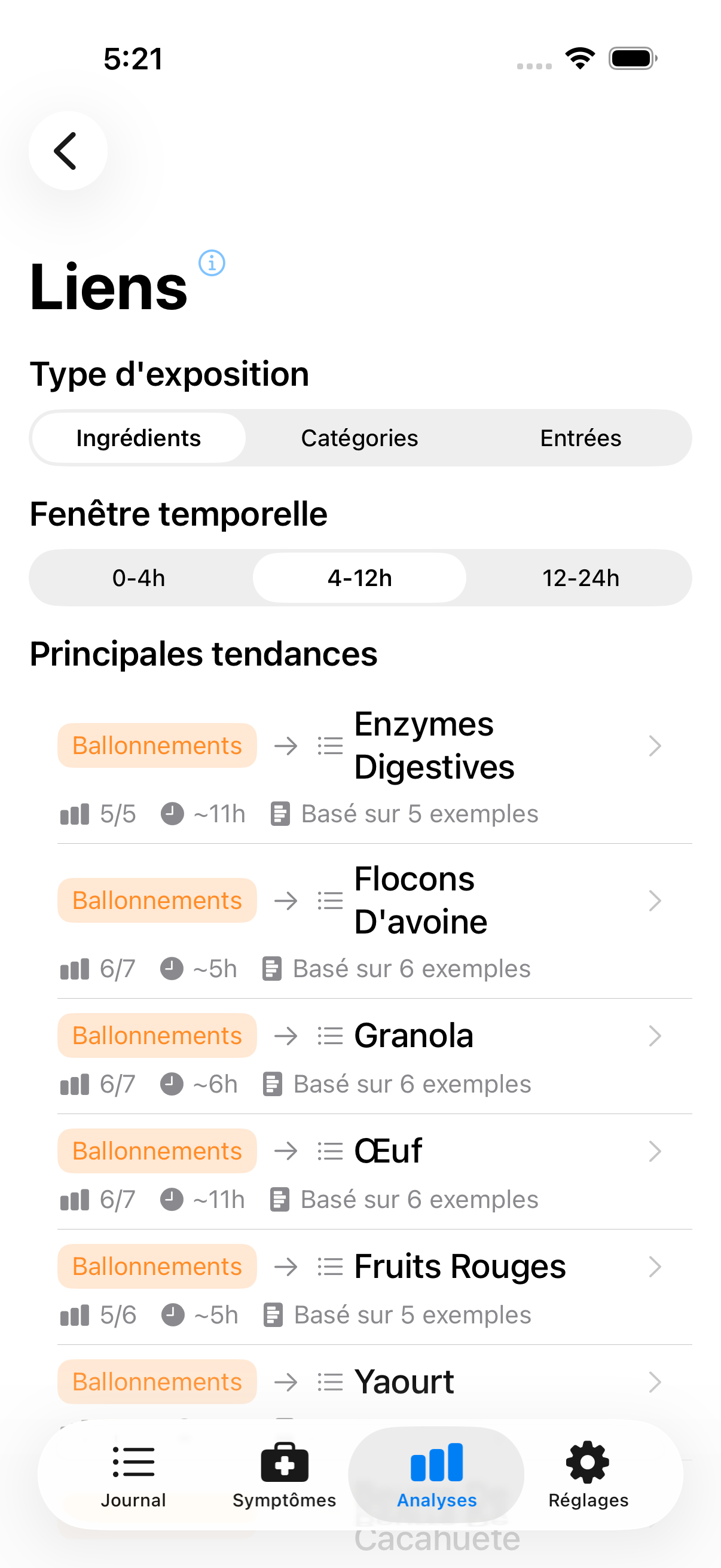Switch time window to 0-4h

coord(140,578)
